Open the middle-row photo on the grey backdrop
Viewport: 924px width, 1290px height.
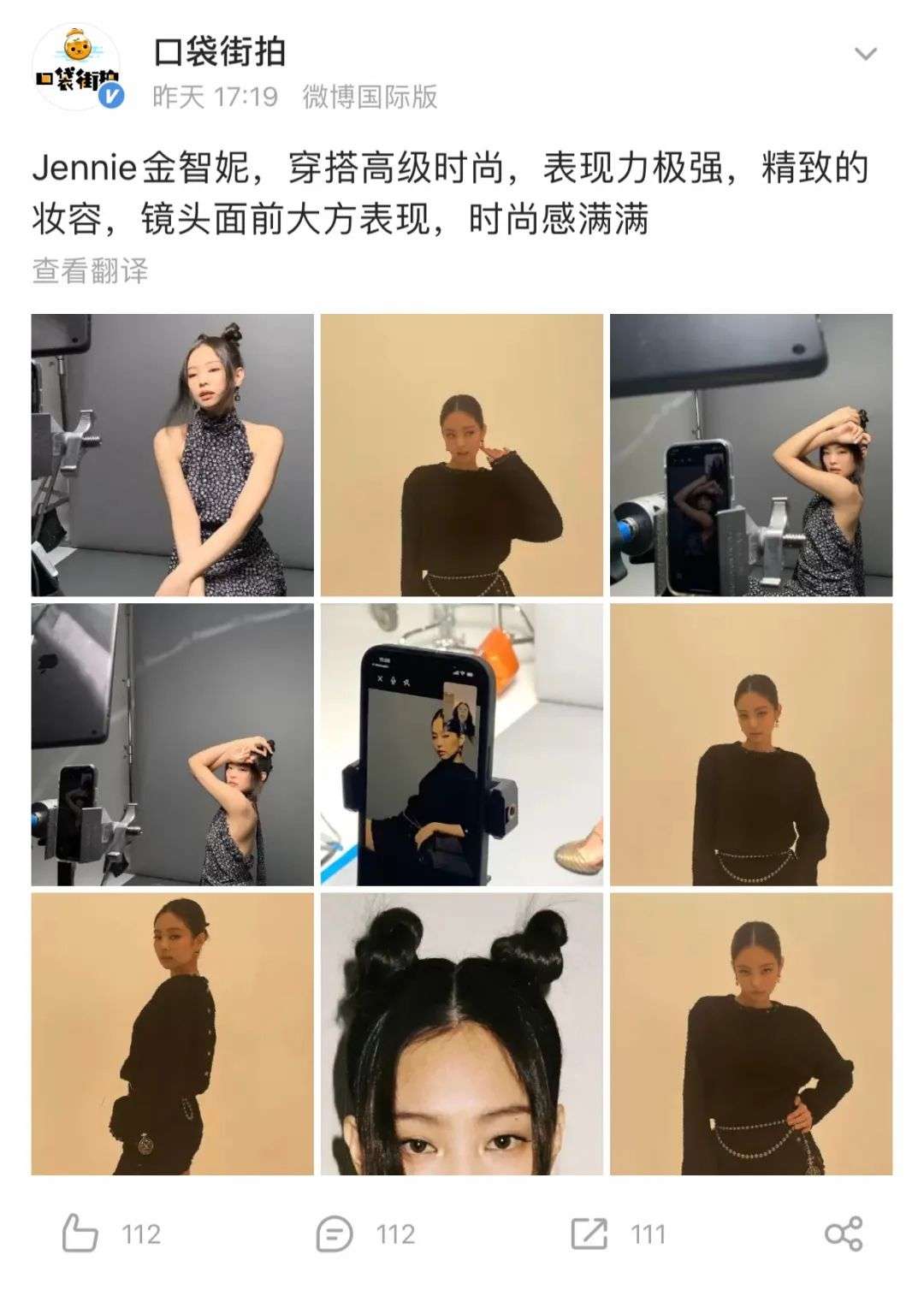tap(172, 744)
